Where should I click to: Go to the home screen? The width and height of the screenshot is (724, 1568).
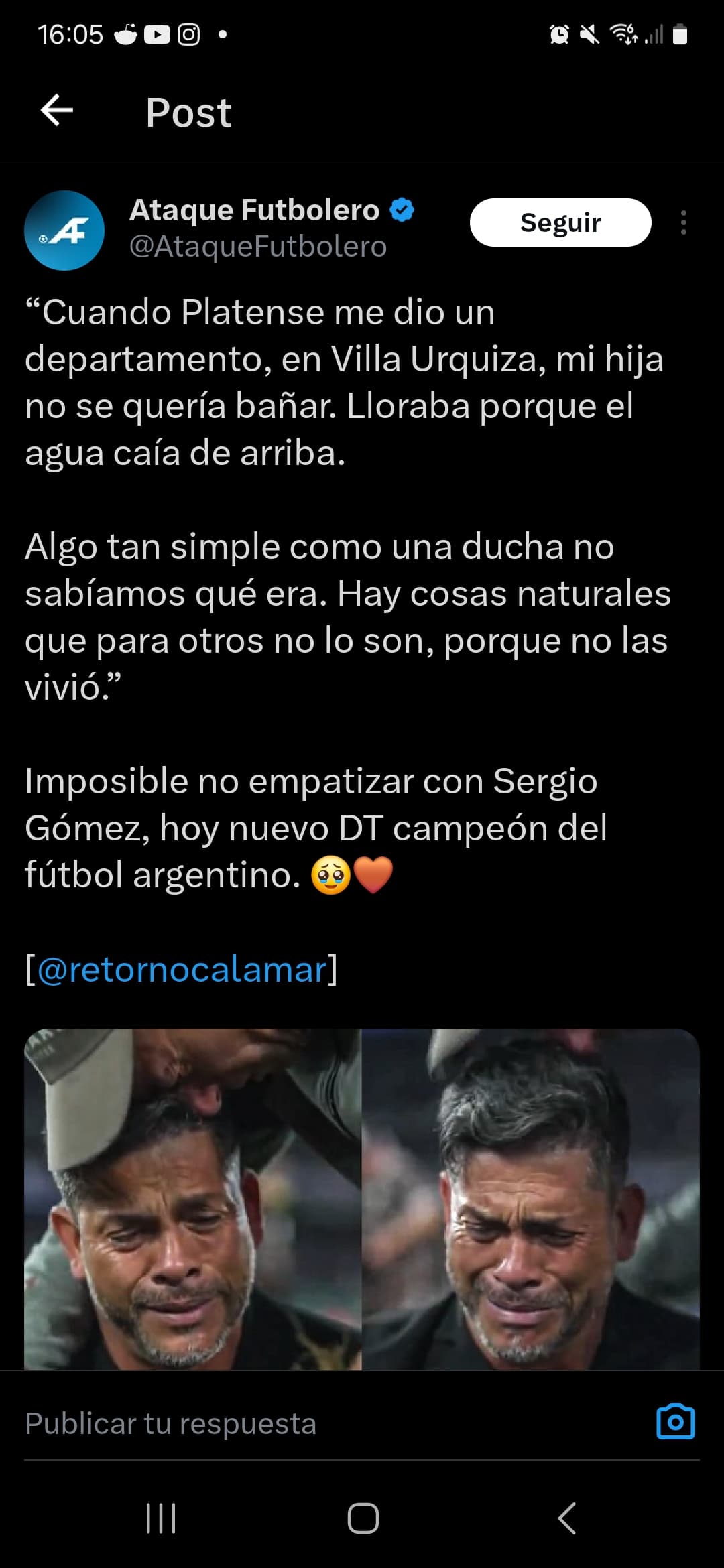pyautogui.click(x=363, y=1518)
